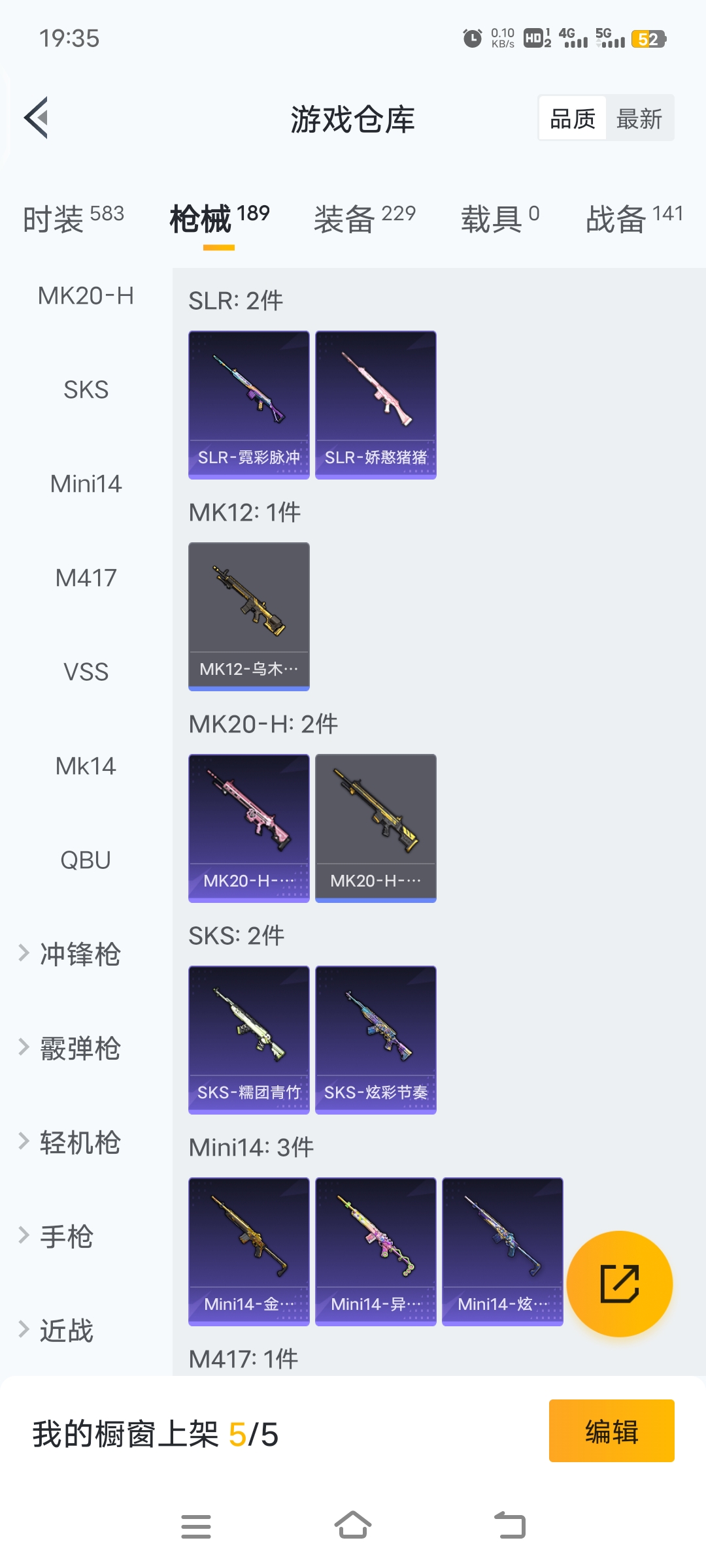Open the SKS-糯团青竹 skin
Image resolution: width=706 pixels, height=1568 pixels.
click(249, 1039)
